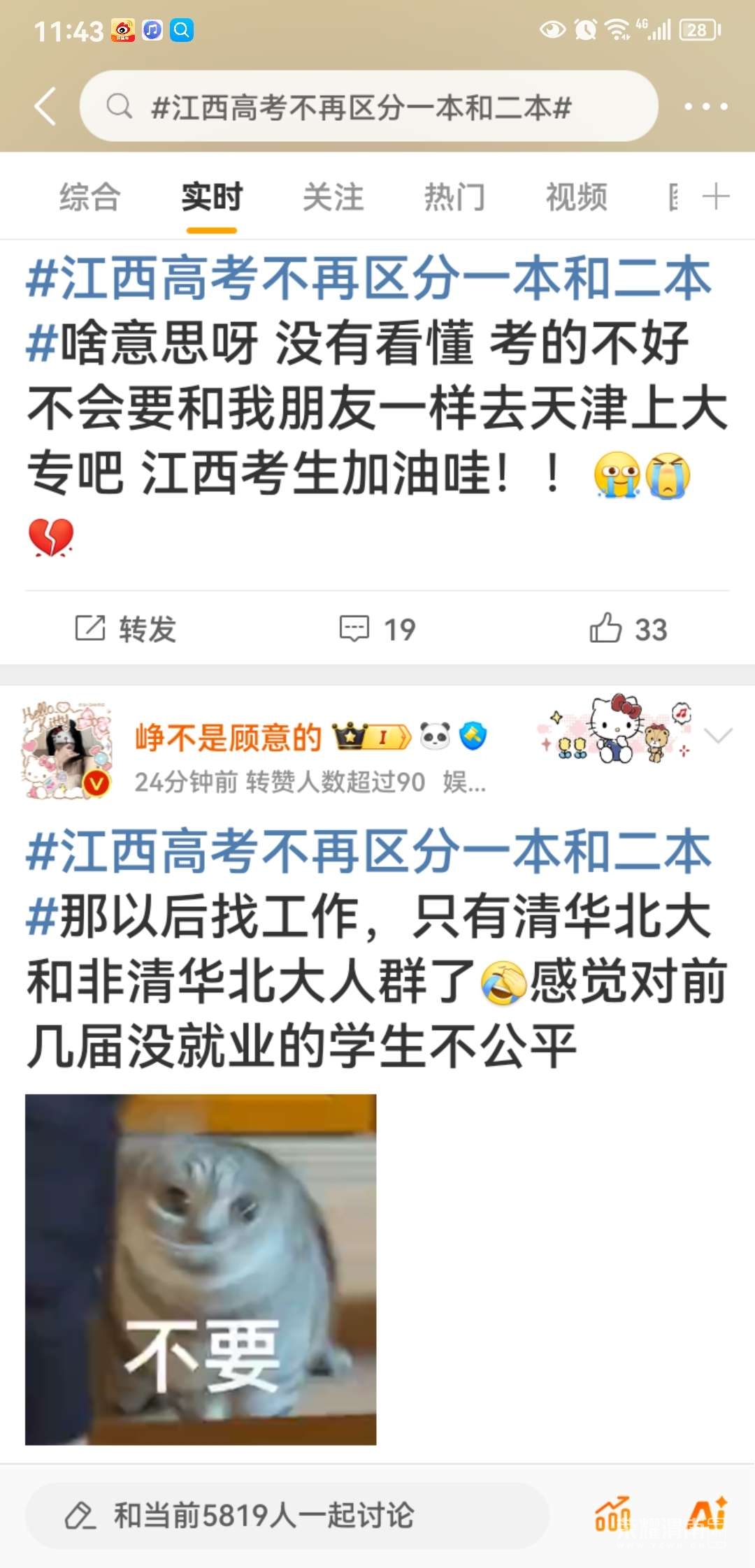Repost via the 转发 button
This screenshot has width=755, height=1568.
pos(126,629)
